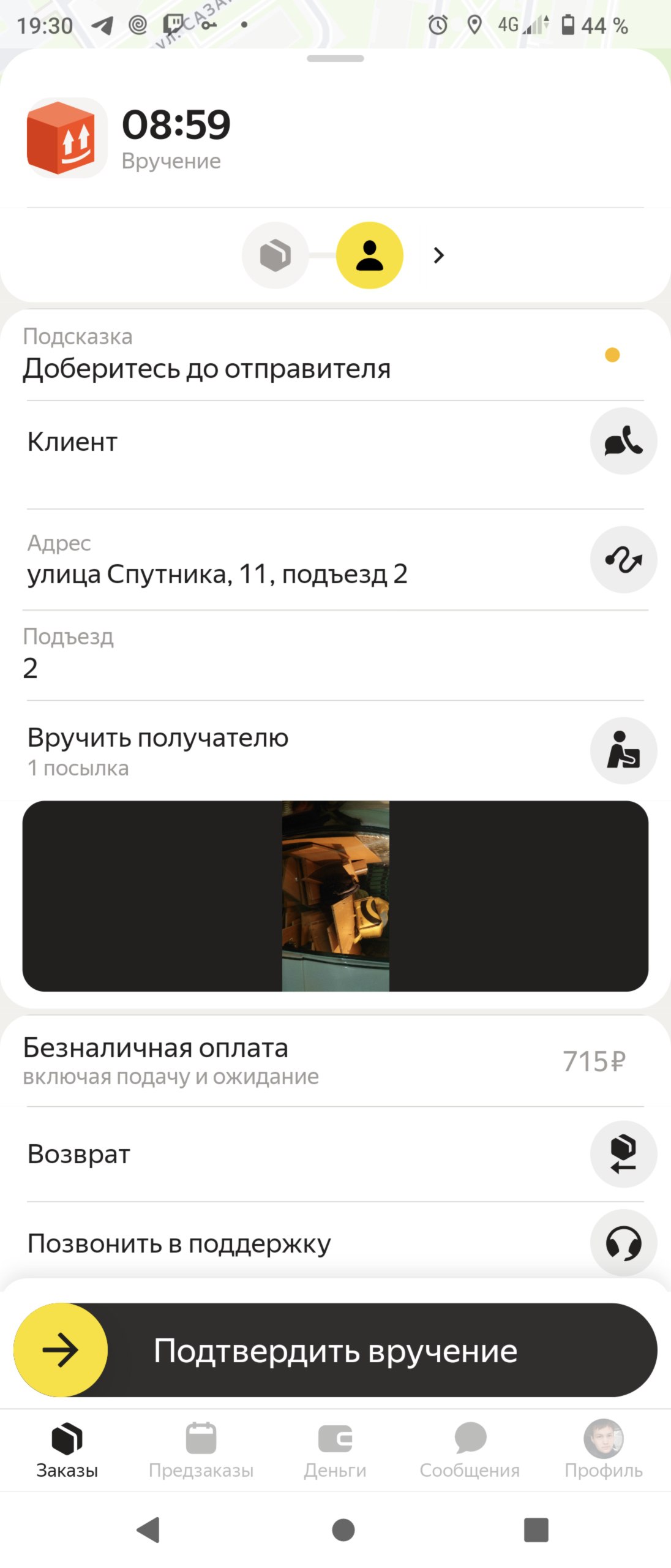The image size is (671, 1568).
Task: Tap the chevron next to route steps
Action: [x=438, y=255]
